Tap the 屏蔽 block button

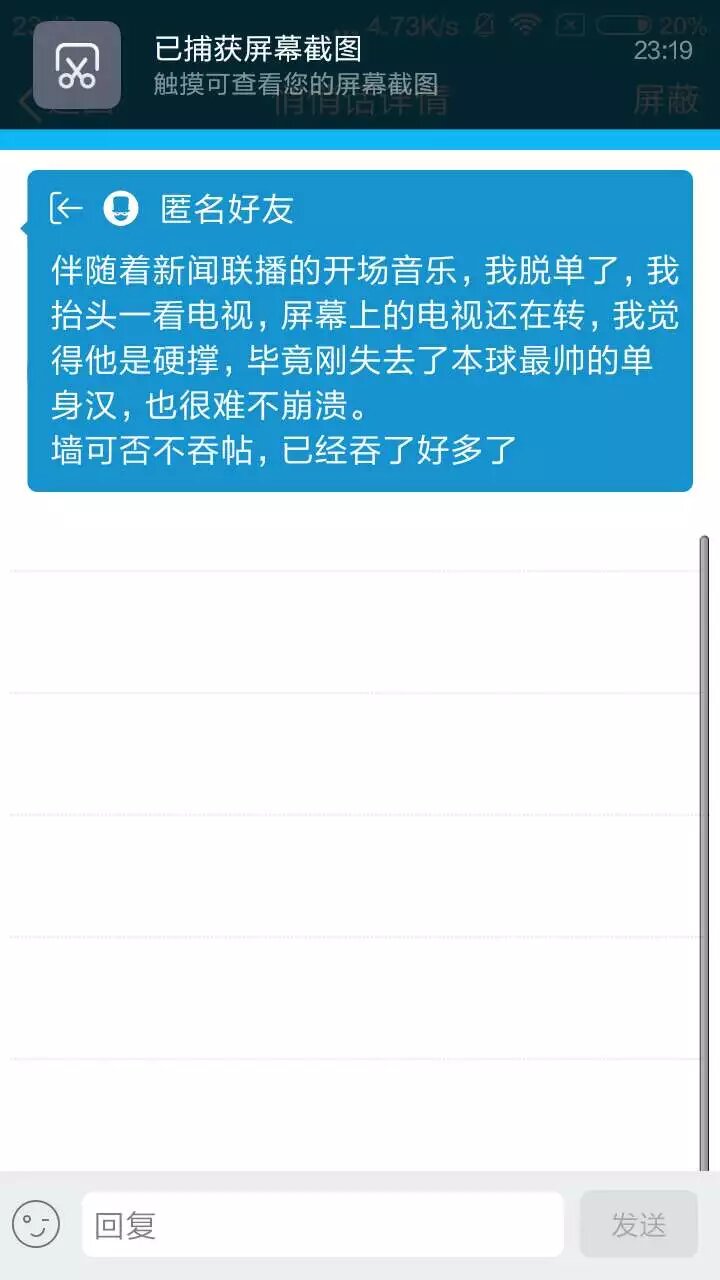[x=665, y=100]
